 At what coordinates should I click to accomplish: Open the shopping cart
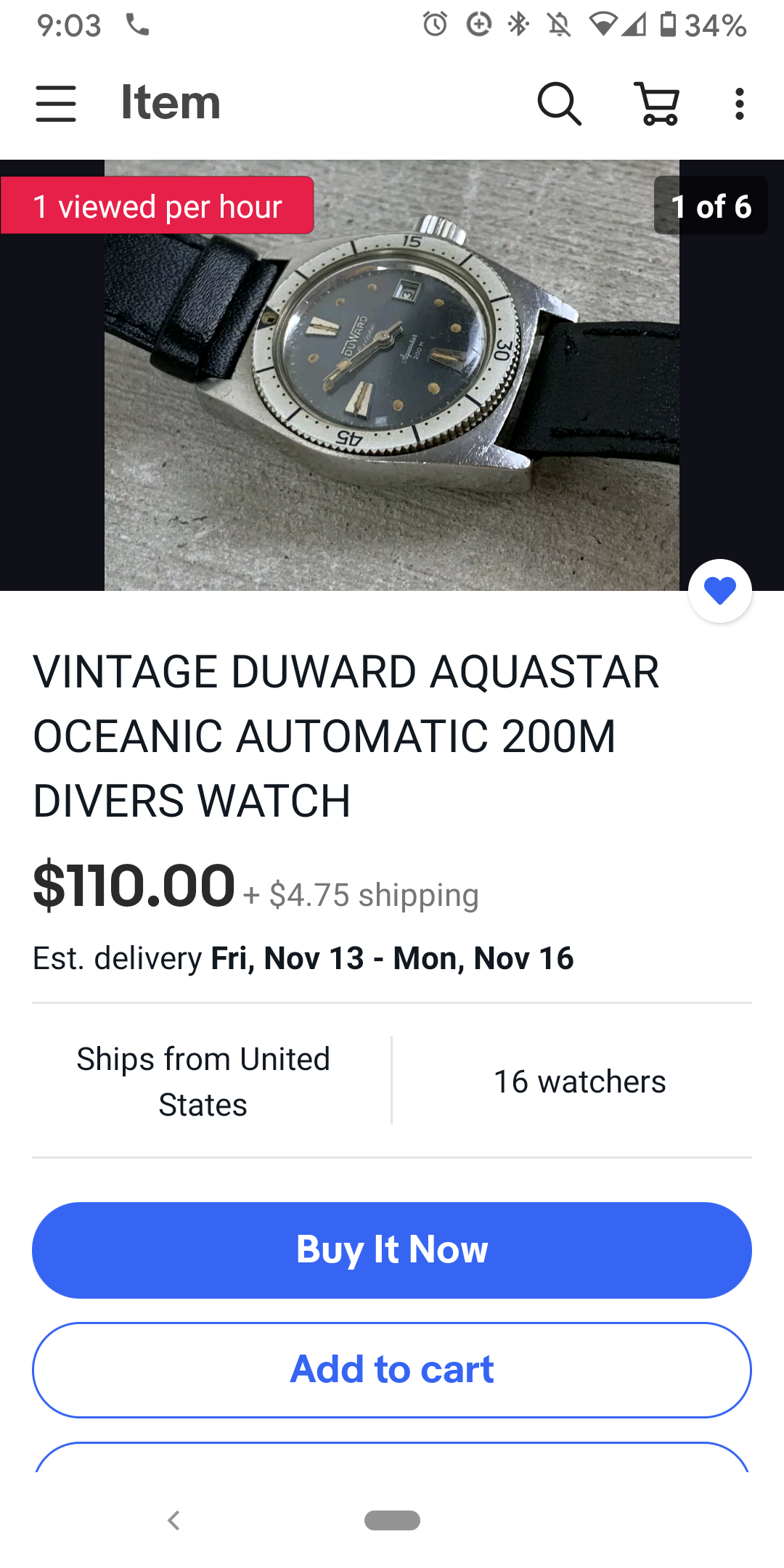658,103
